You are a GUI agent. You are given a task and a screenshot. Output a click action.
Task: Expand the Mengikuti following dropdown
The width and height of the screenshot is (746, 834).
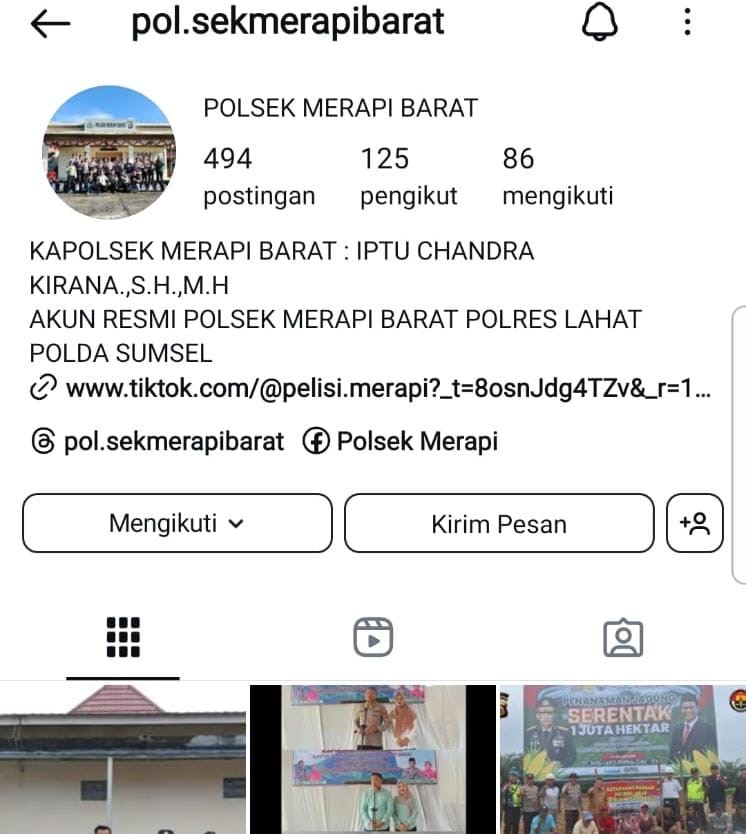click(177, 523)
